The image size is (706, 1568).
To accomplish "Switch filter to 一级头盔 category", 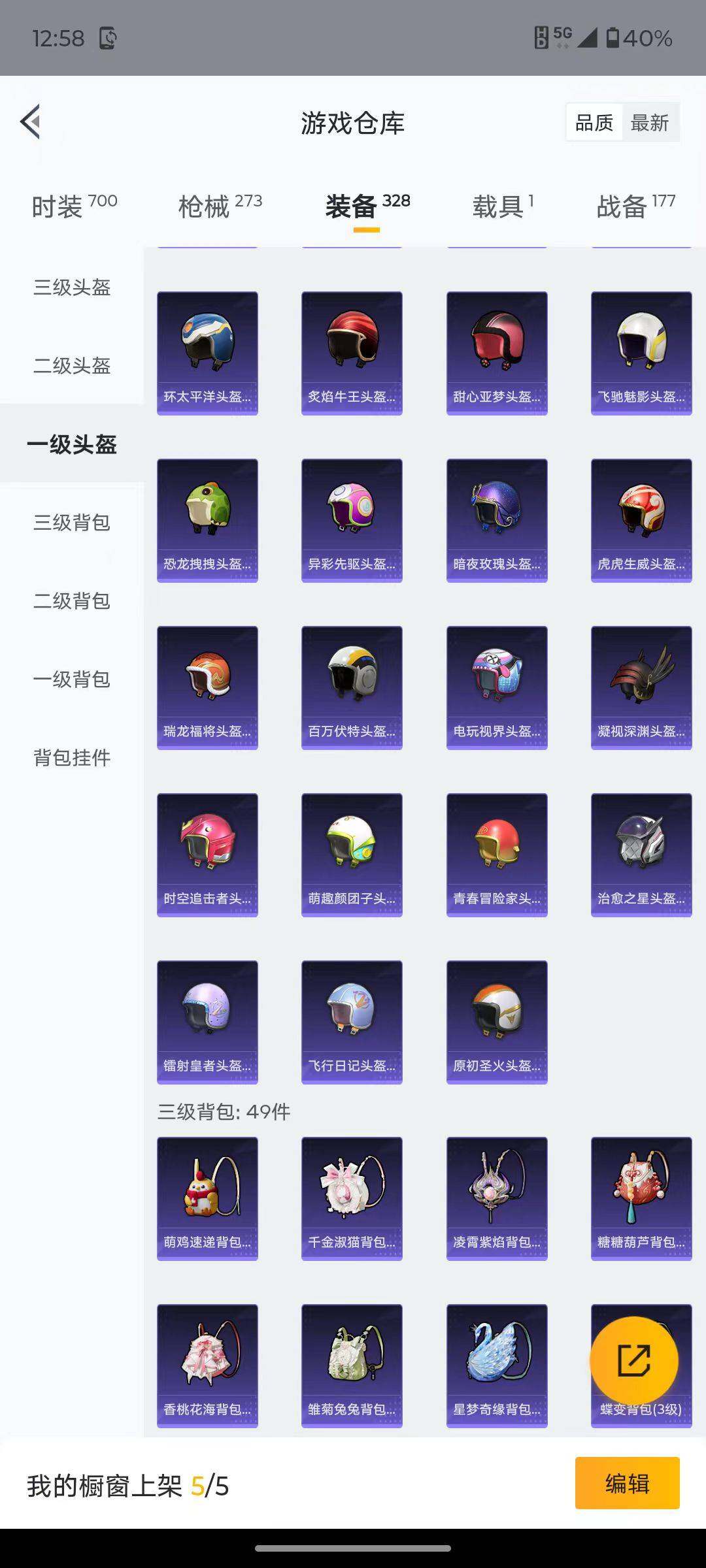I will click(x=72, y=444).
